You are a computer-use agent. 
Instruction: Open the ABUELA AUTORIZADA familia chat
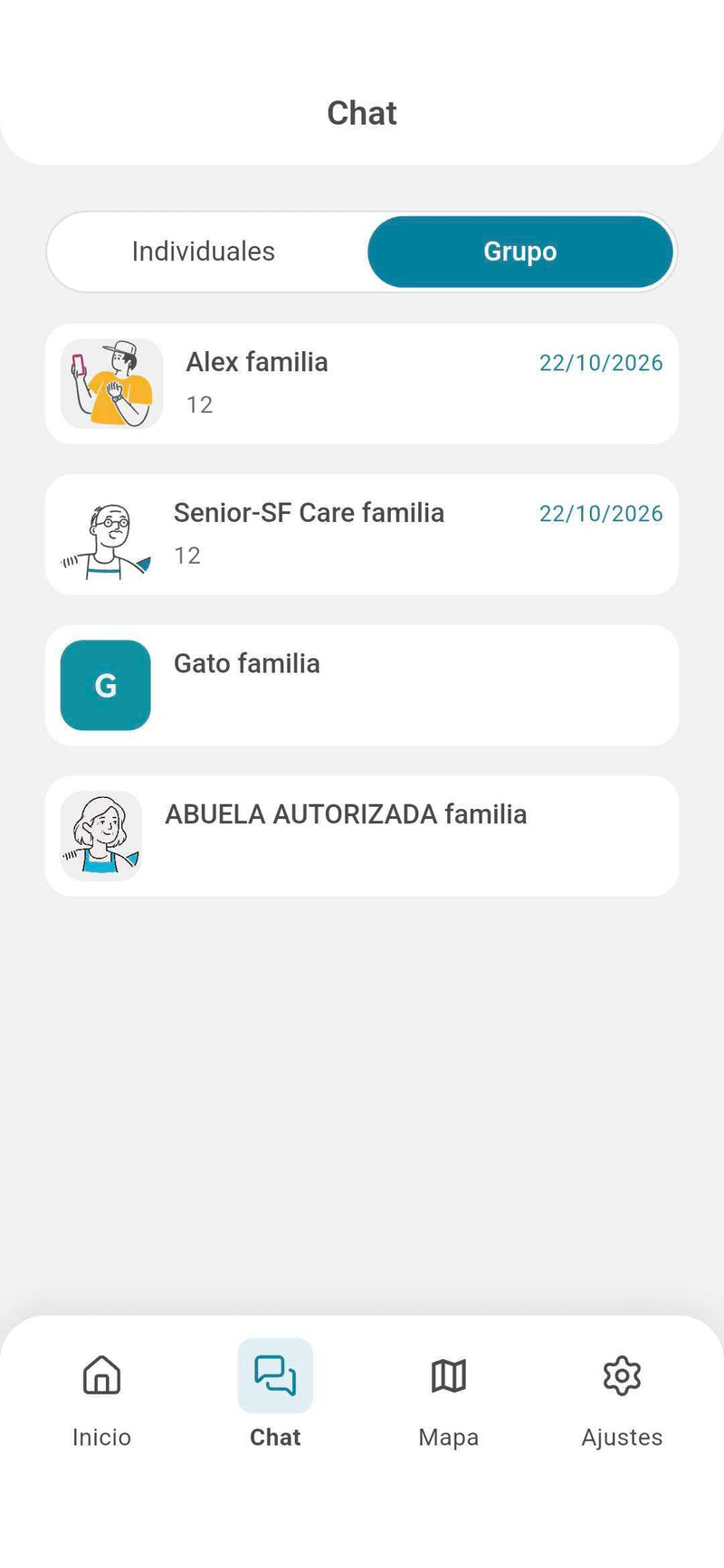[362, 836]
